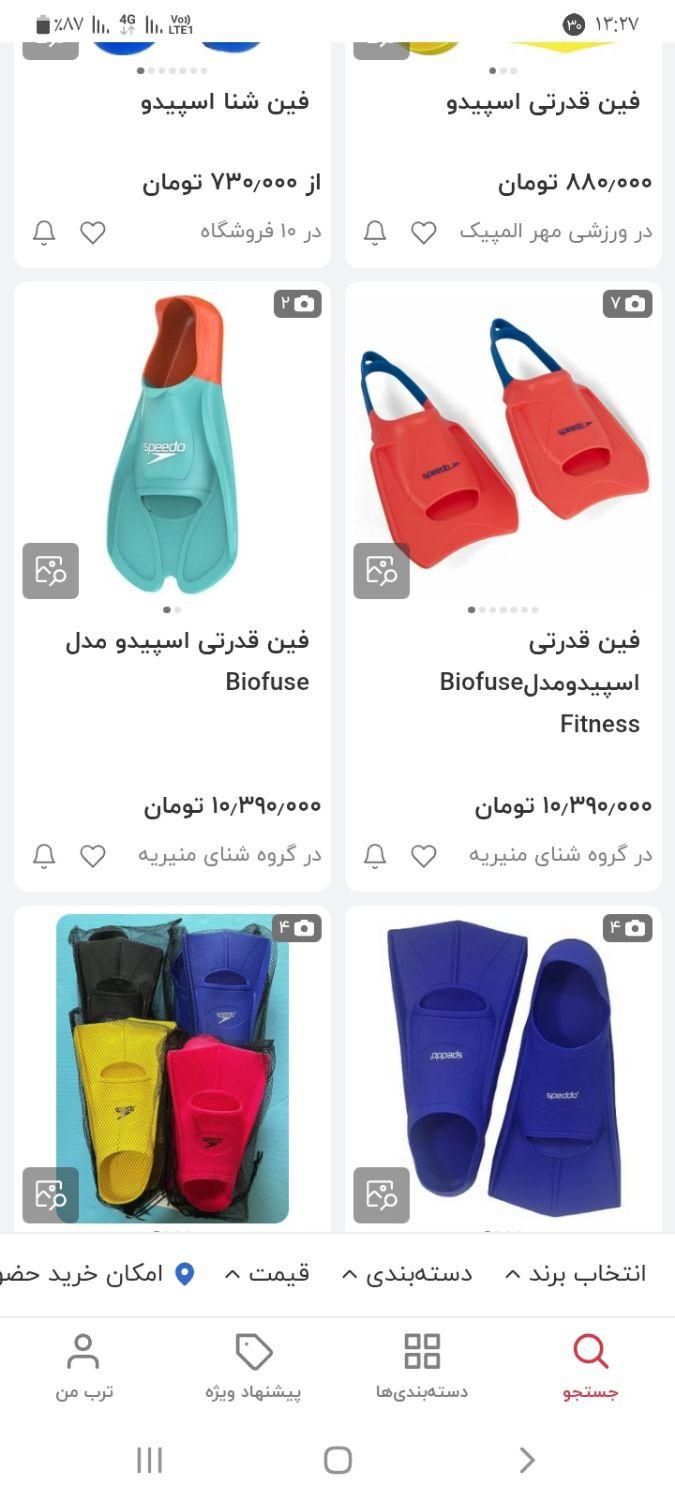Like the Biofuse Fitness fin with heart icon
This screenshot has height=1500, width=675.
click(424, 856)
